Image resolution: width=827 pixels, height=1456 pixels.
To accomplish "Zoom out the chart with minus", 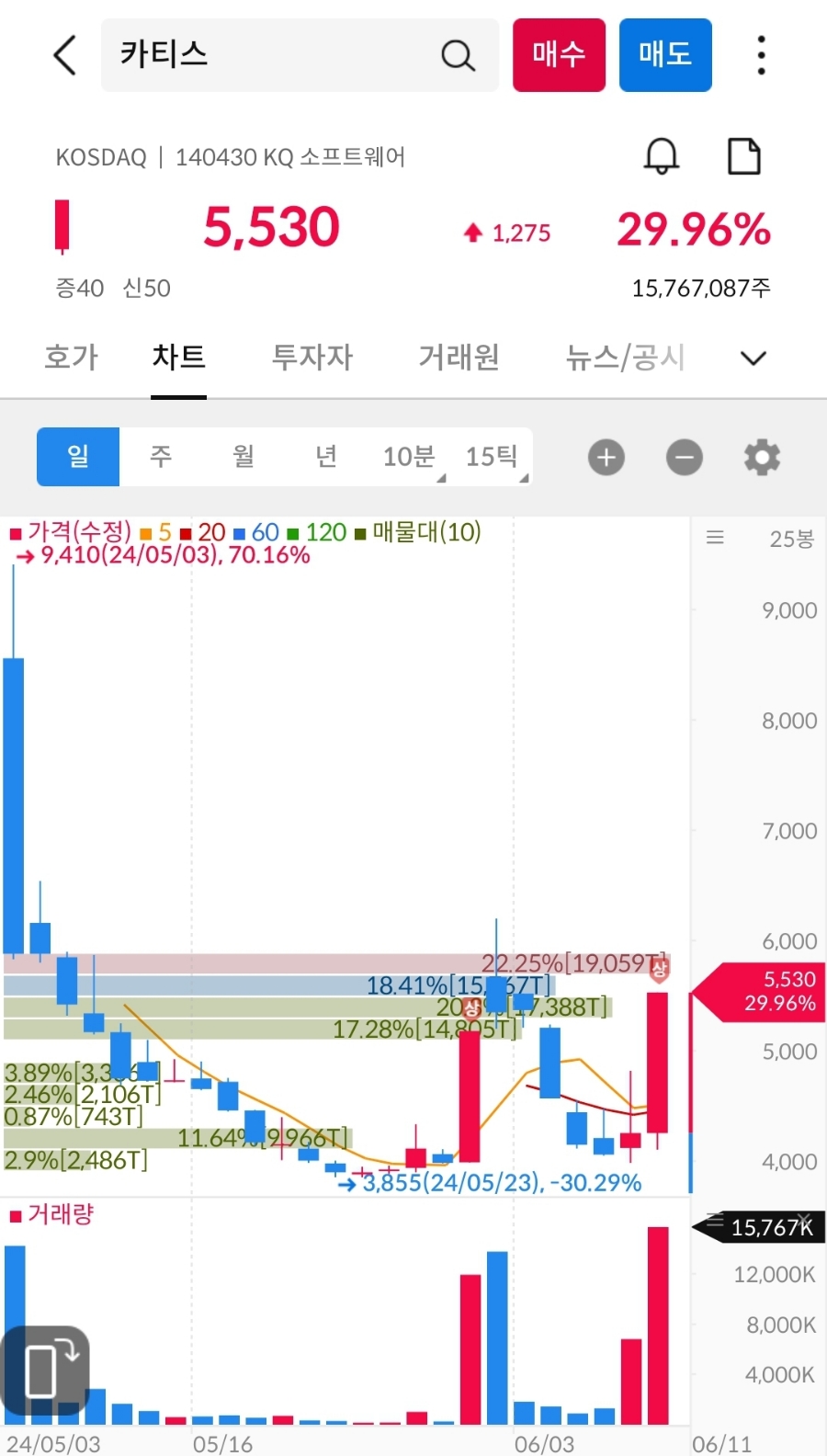I will [x=685, y=457].
